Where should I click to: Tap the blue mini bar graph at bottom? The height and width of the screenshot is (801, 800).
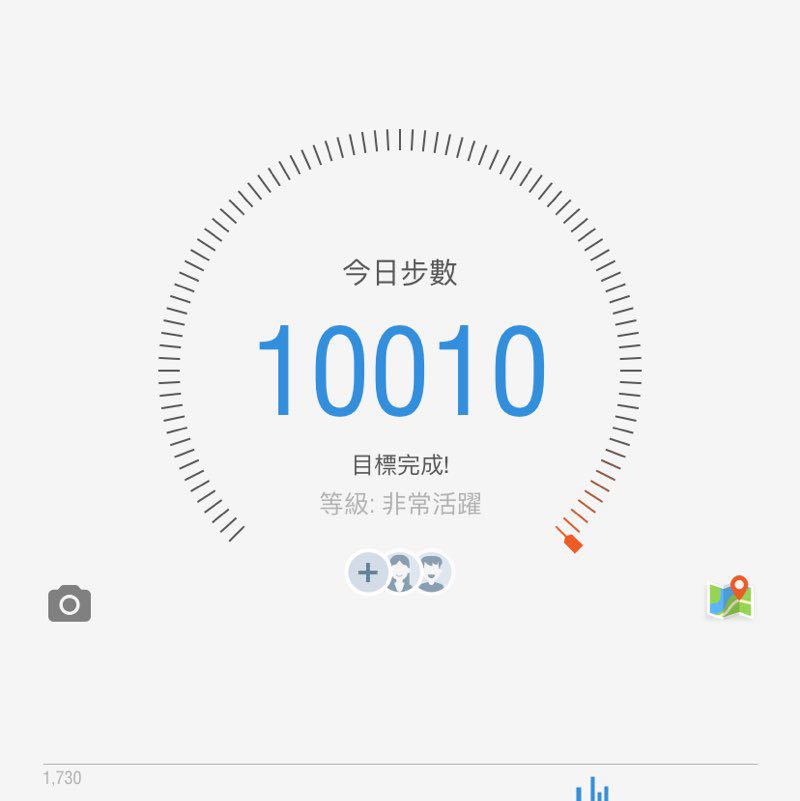594,790
